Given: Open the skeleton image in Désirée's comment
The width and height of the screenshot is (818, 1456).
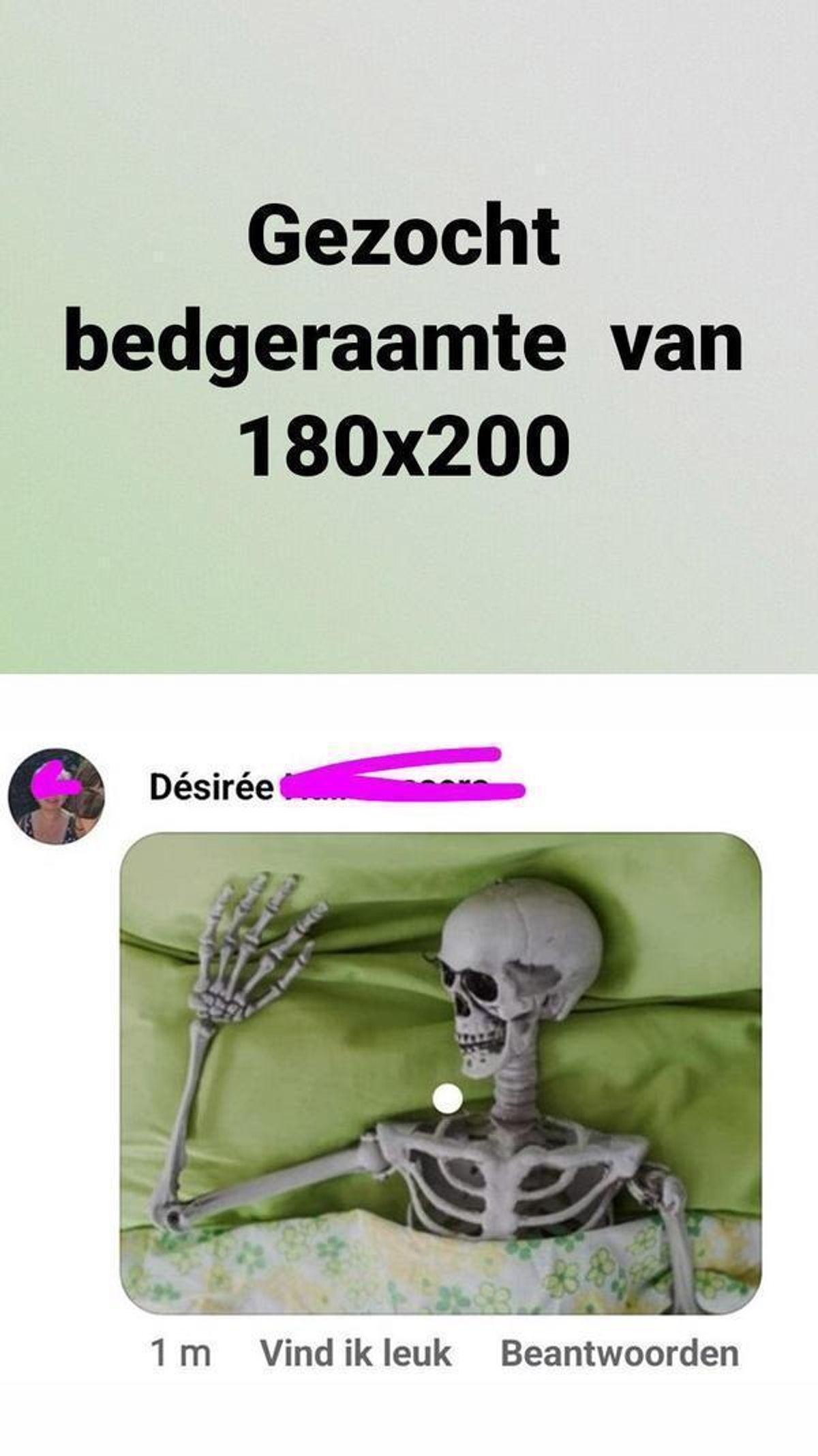Looking at the screenshot, I should tap(440, 1072).
